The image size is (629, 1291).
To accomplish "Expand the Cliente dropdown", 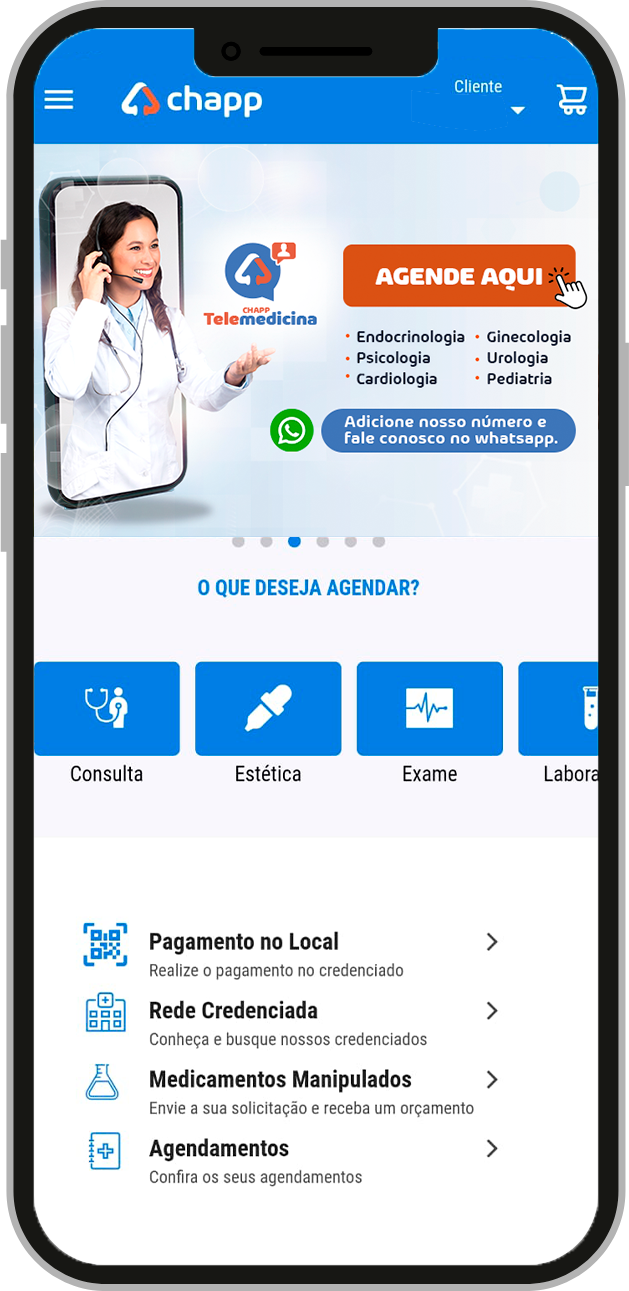I will pos(489,98).
